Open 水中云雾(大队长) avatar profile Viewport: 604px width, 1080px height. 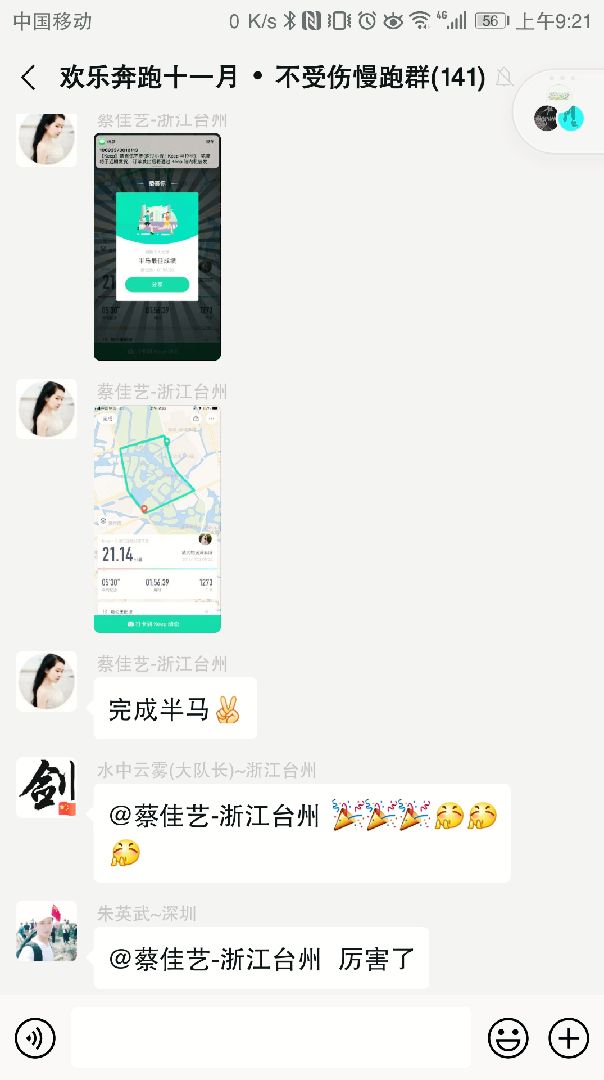[x=46, y=787]
